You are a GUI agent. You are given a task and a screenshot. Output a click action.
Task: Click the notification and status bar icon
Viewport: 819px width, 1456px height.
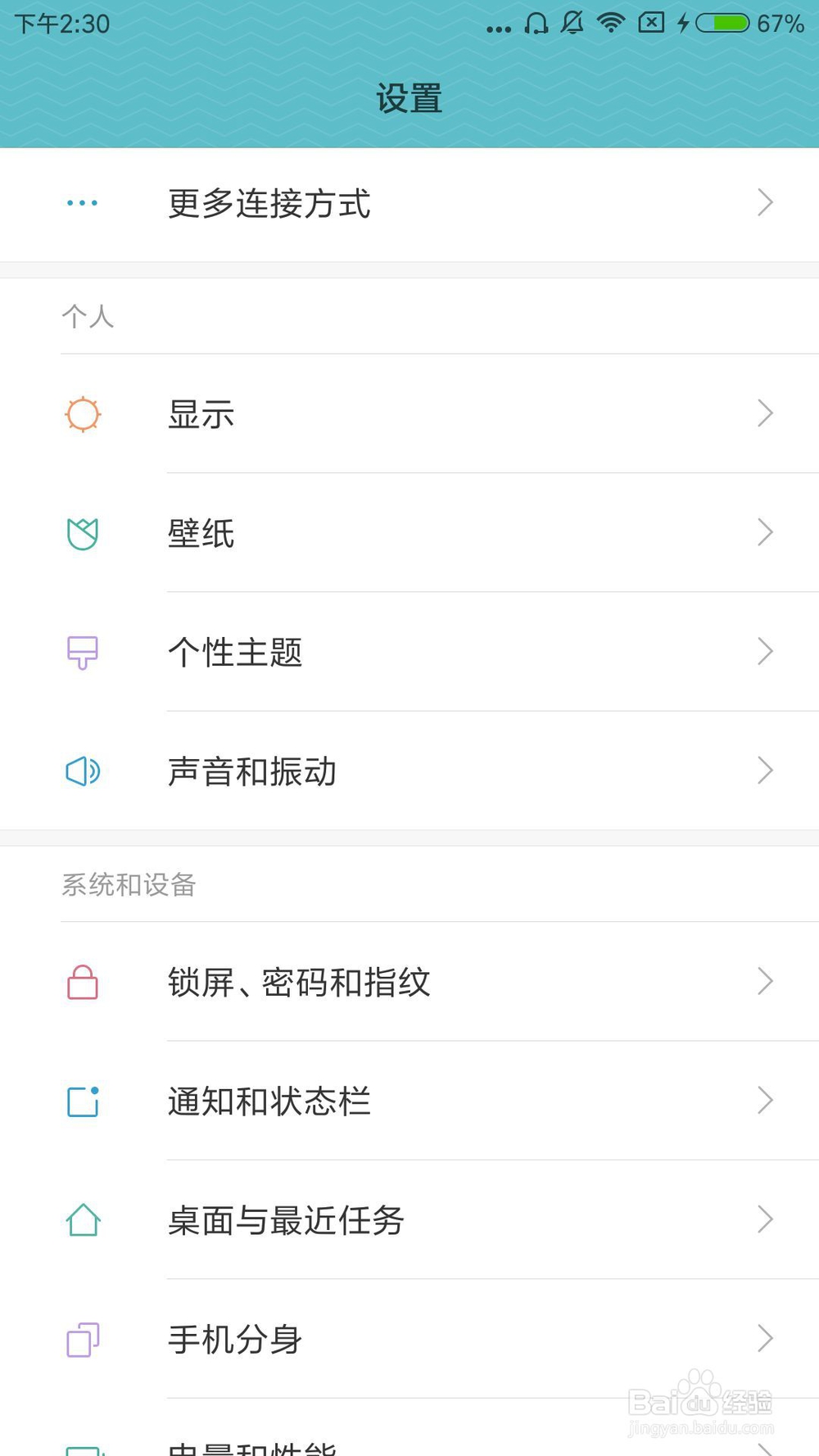[82, 1102]
